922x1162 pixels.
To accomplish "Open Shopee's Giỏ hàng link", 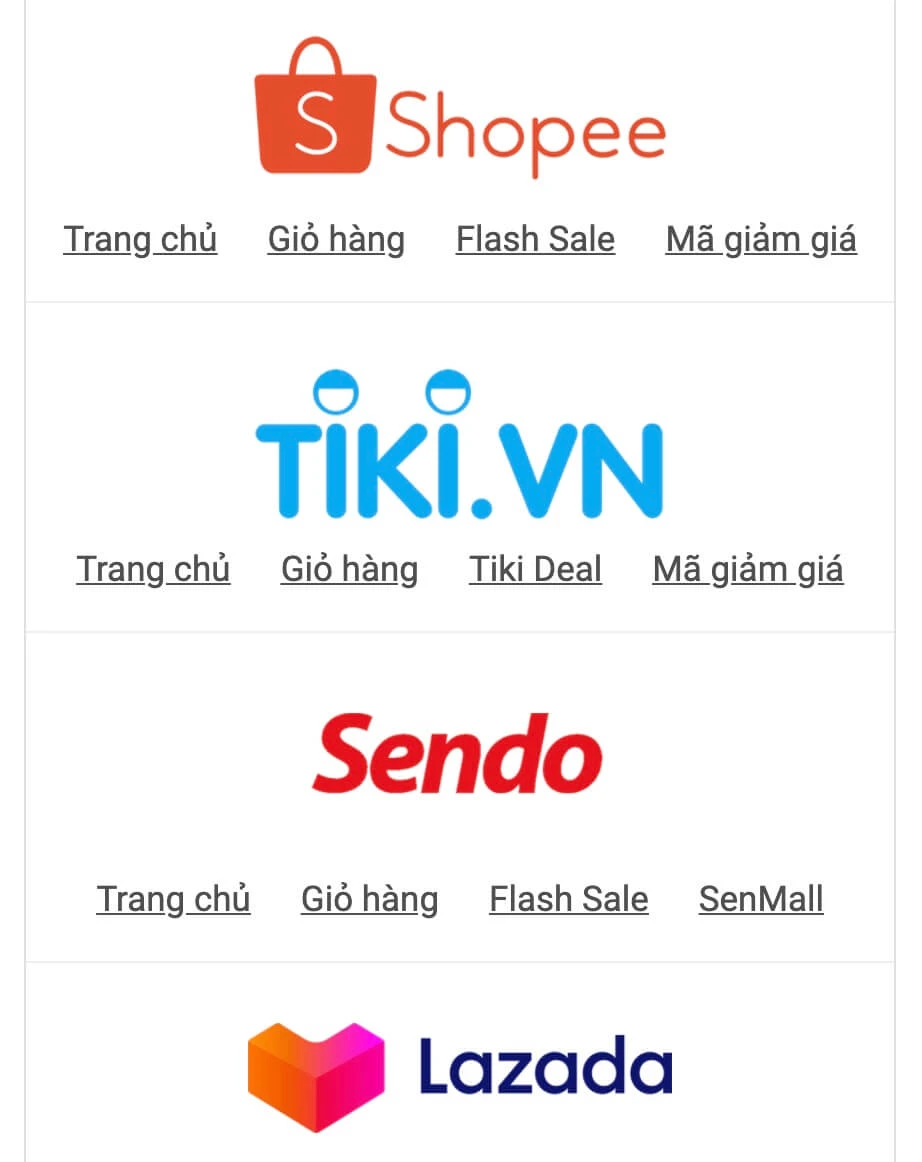I will coord(336,240).
